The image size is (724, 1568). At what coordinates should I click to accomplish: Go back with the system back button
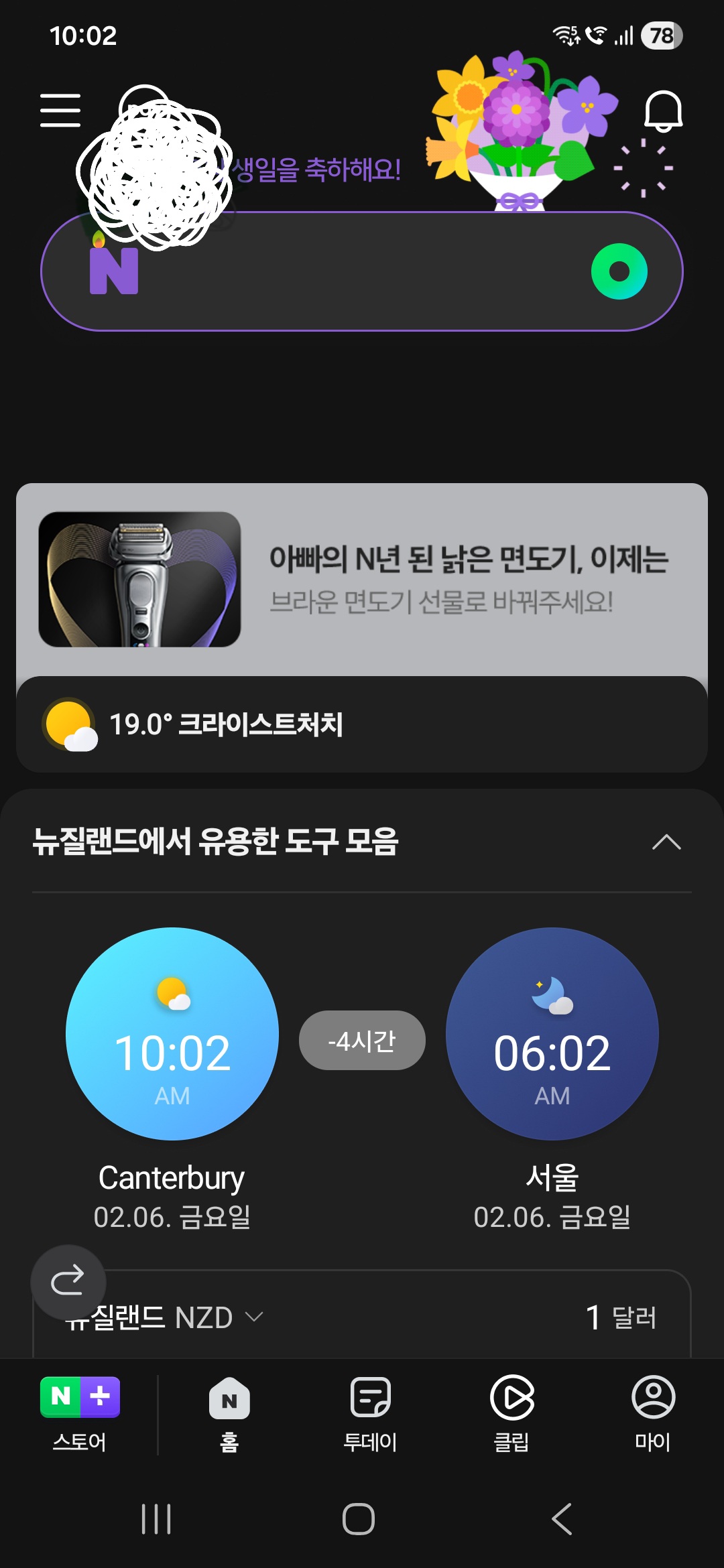tap(562, 1519)
